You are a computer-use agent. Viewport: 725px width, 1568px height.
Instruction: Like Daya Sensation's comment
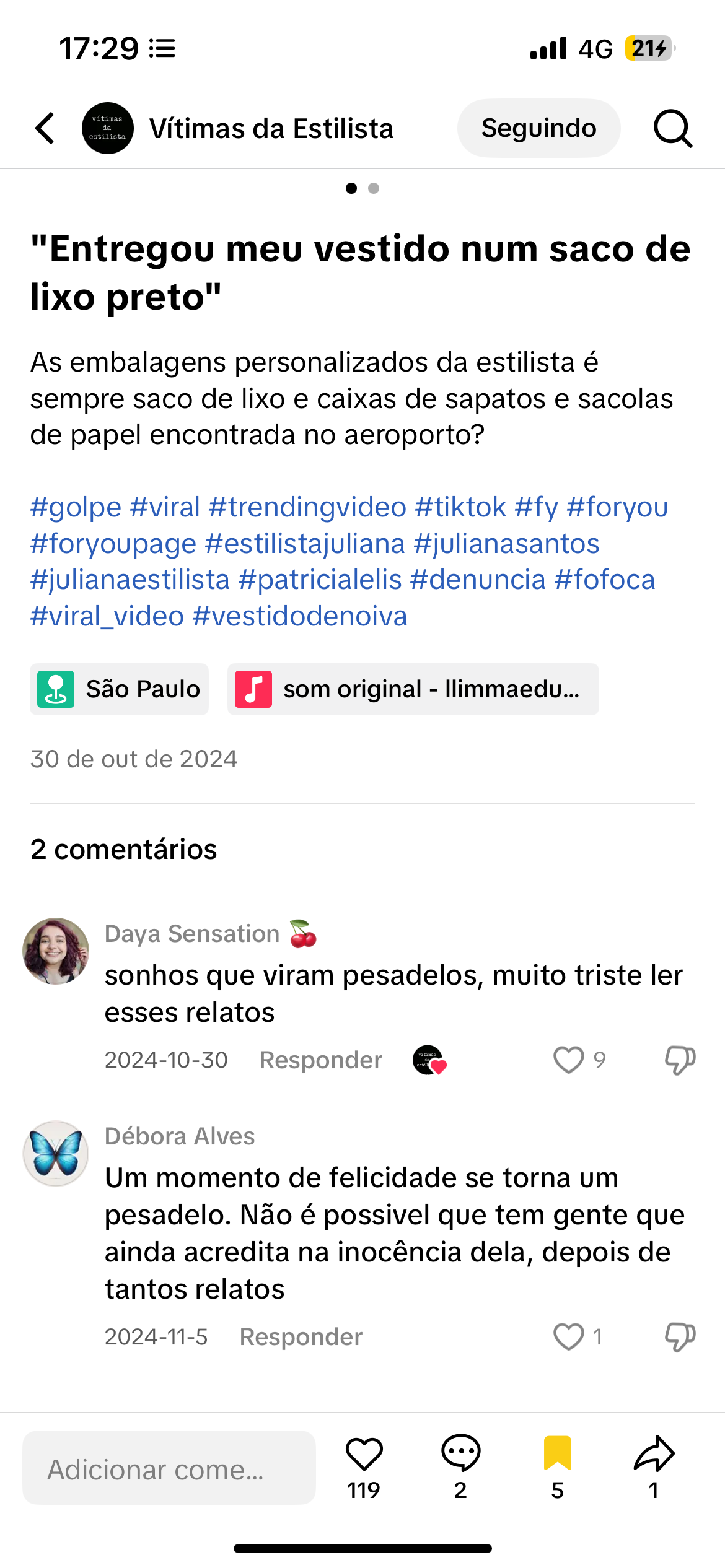point(568,1060)
